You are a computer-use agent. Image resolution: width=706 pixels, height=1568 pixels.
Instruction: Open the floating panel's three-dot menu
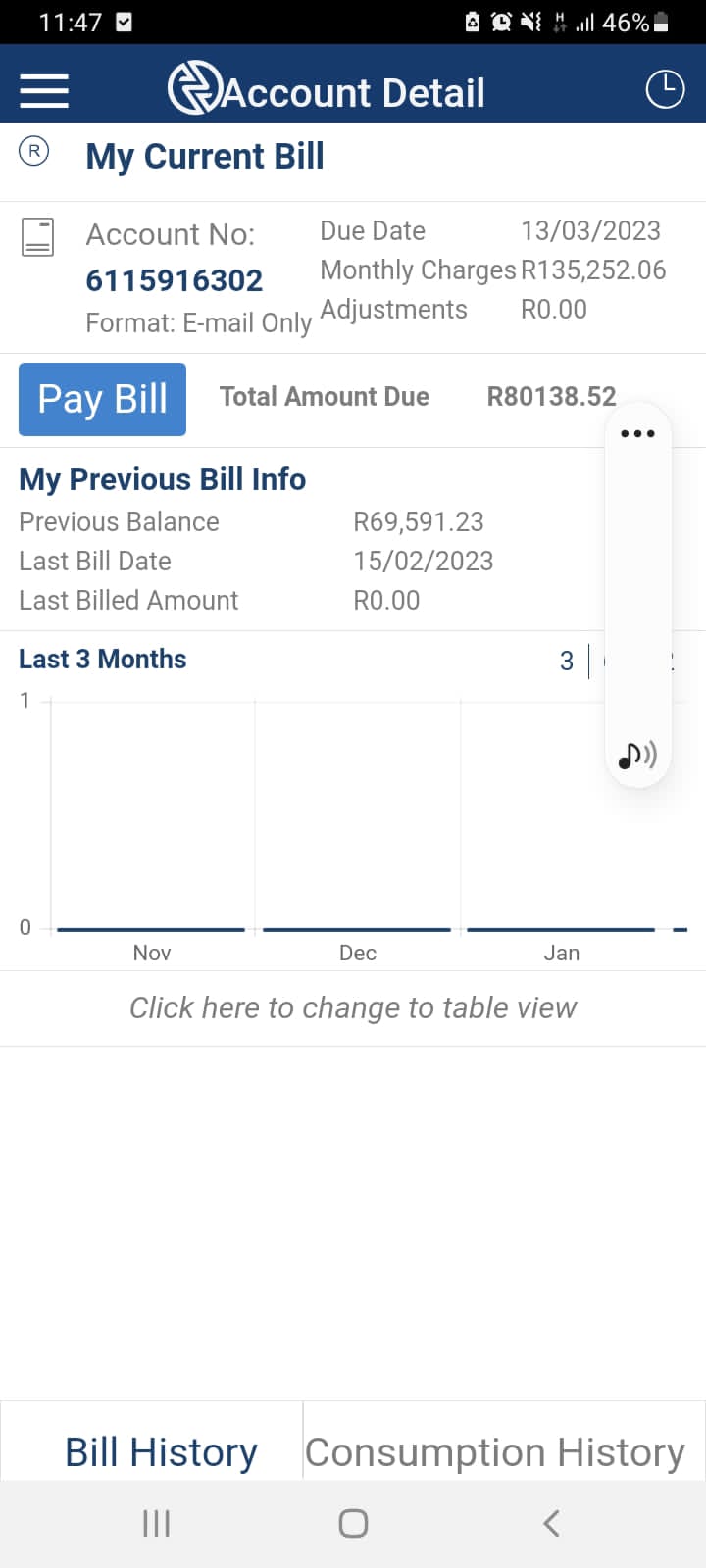(637, 433)
